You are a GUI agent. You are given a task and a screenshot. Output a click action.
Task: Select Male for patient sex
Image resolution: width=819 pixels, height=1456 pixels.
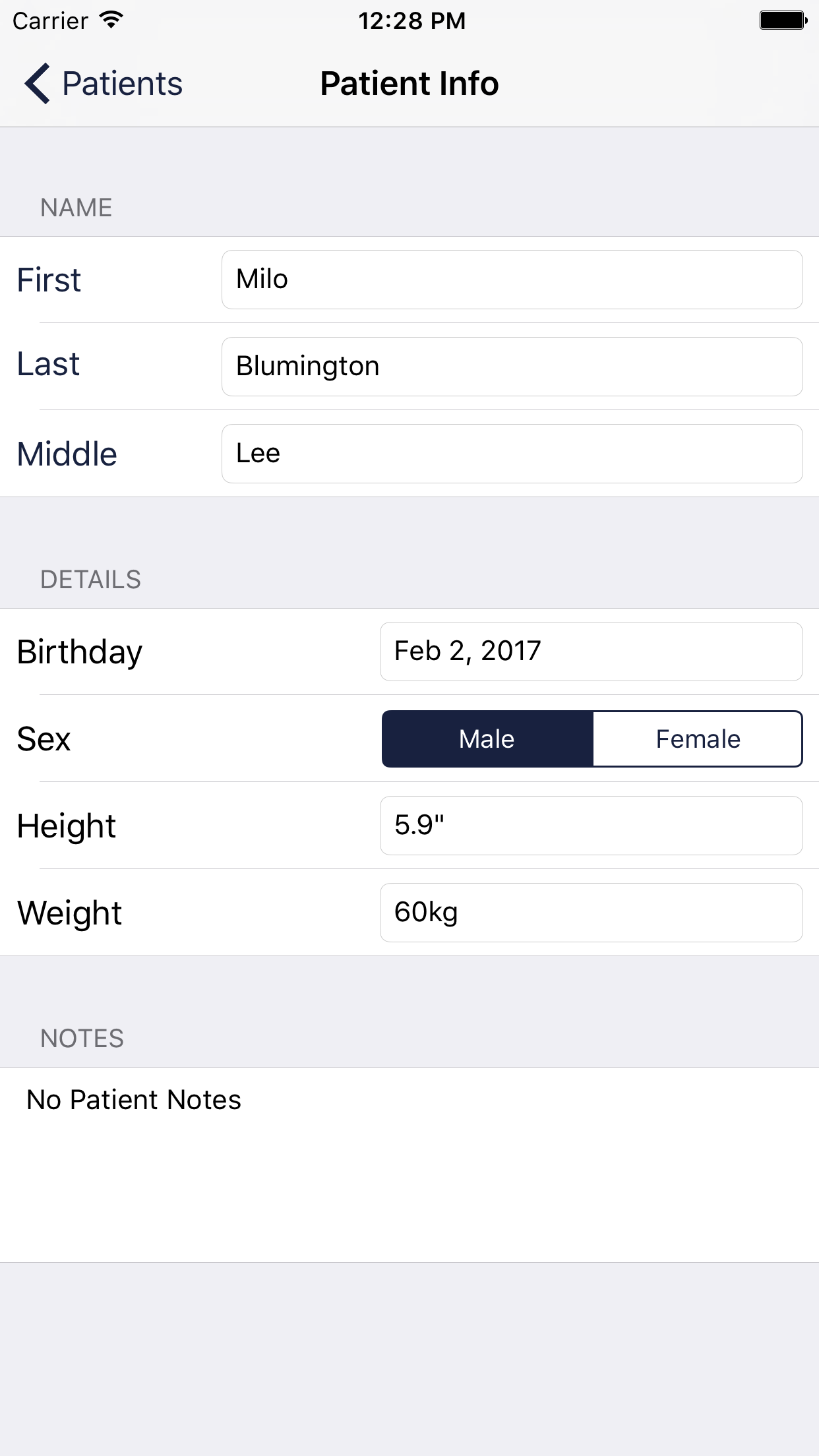tap(487, 739)
